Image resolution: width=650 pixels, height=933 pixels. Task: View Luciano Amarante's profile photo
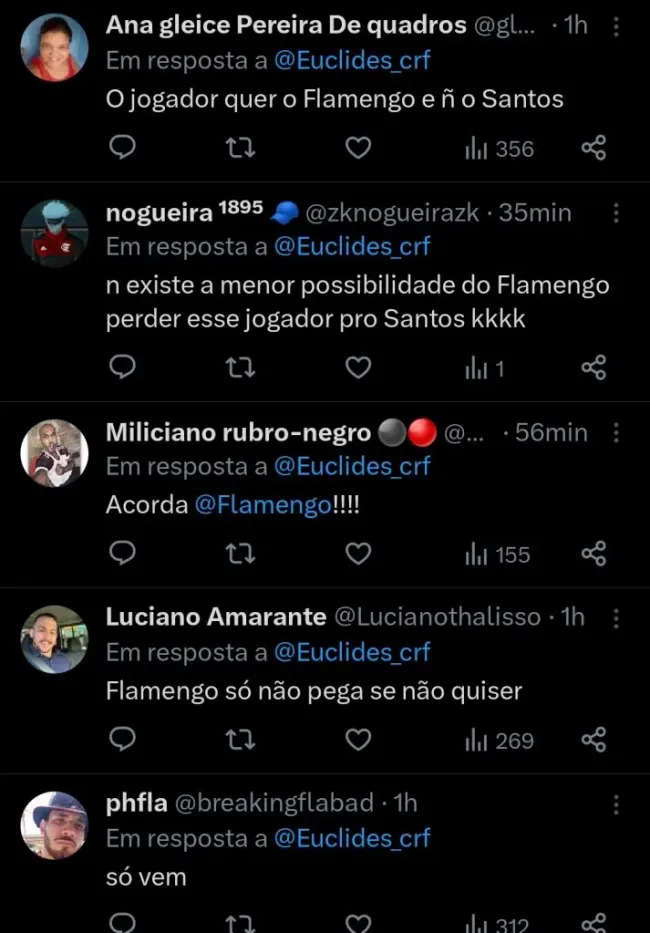(x=54, y=639)
